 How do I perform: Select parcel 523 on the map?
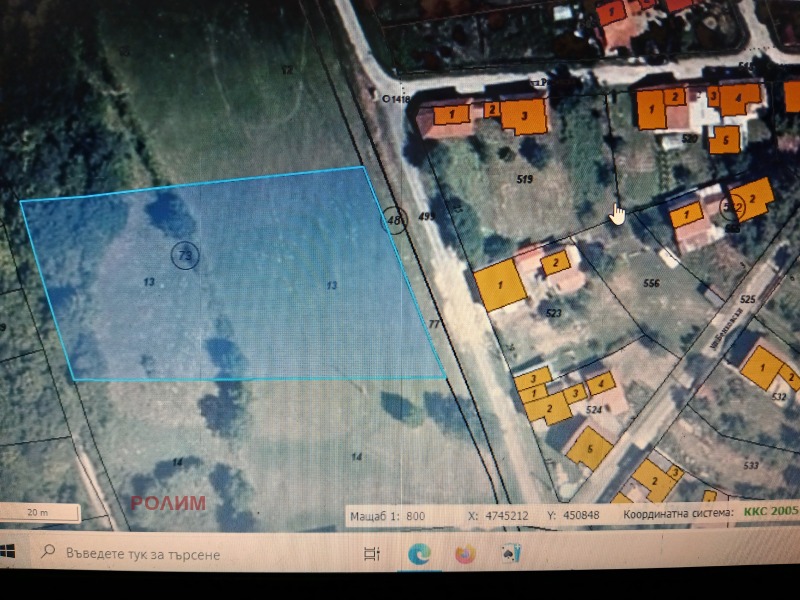(554, 313)
